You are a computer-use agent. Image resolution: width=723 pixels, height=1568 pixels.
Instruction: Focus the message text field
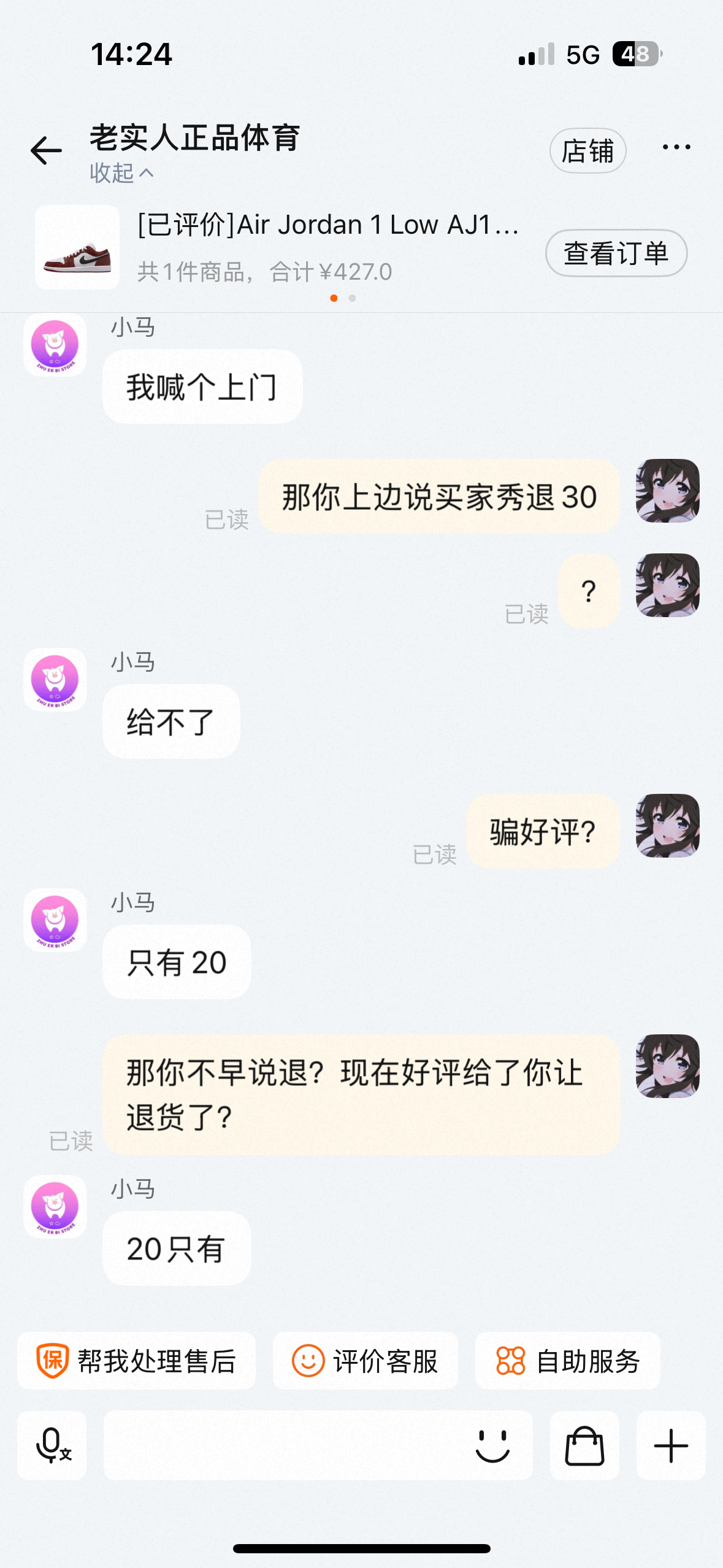coord(282,1445)
